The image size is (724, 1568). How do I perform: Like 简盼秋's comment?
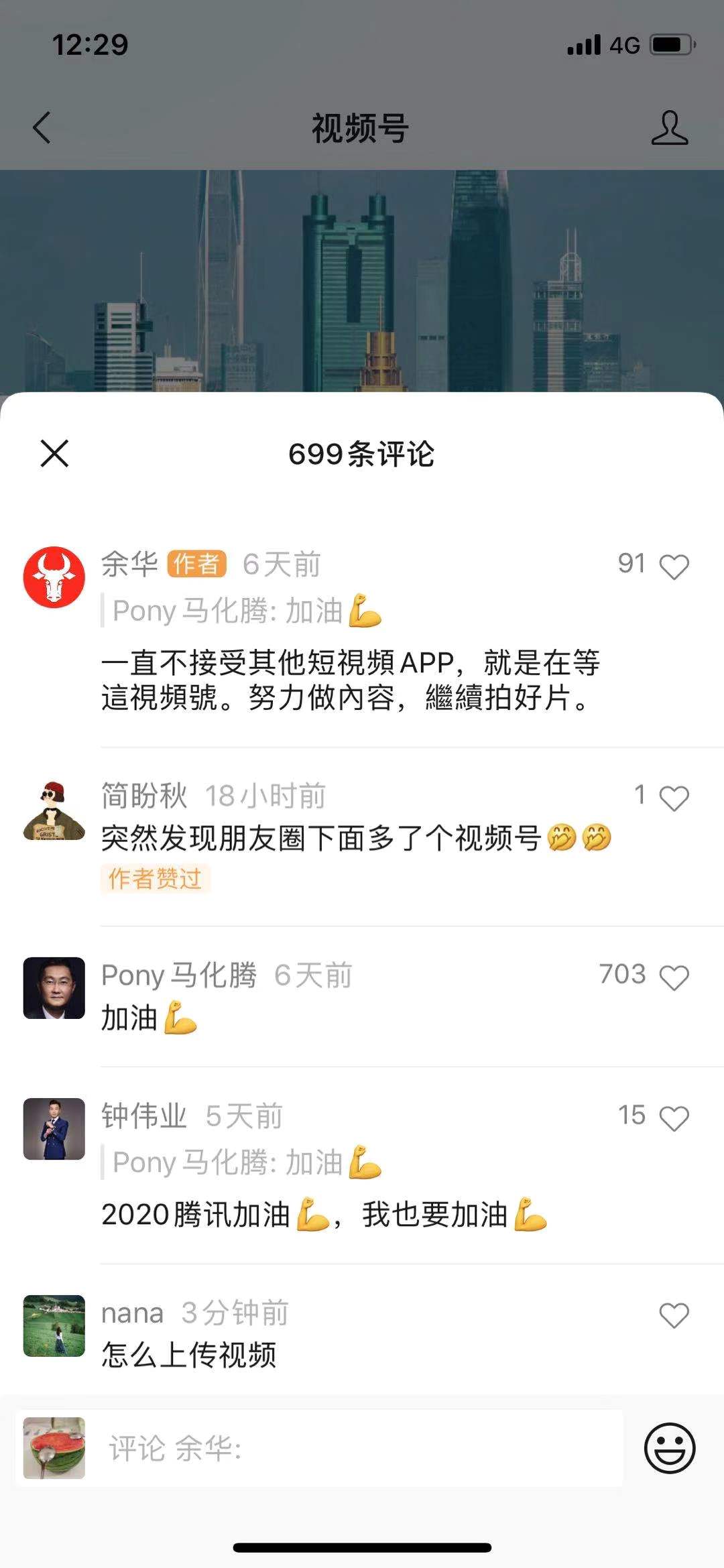[674, 798]
